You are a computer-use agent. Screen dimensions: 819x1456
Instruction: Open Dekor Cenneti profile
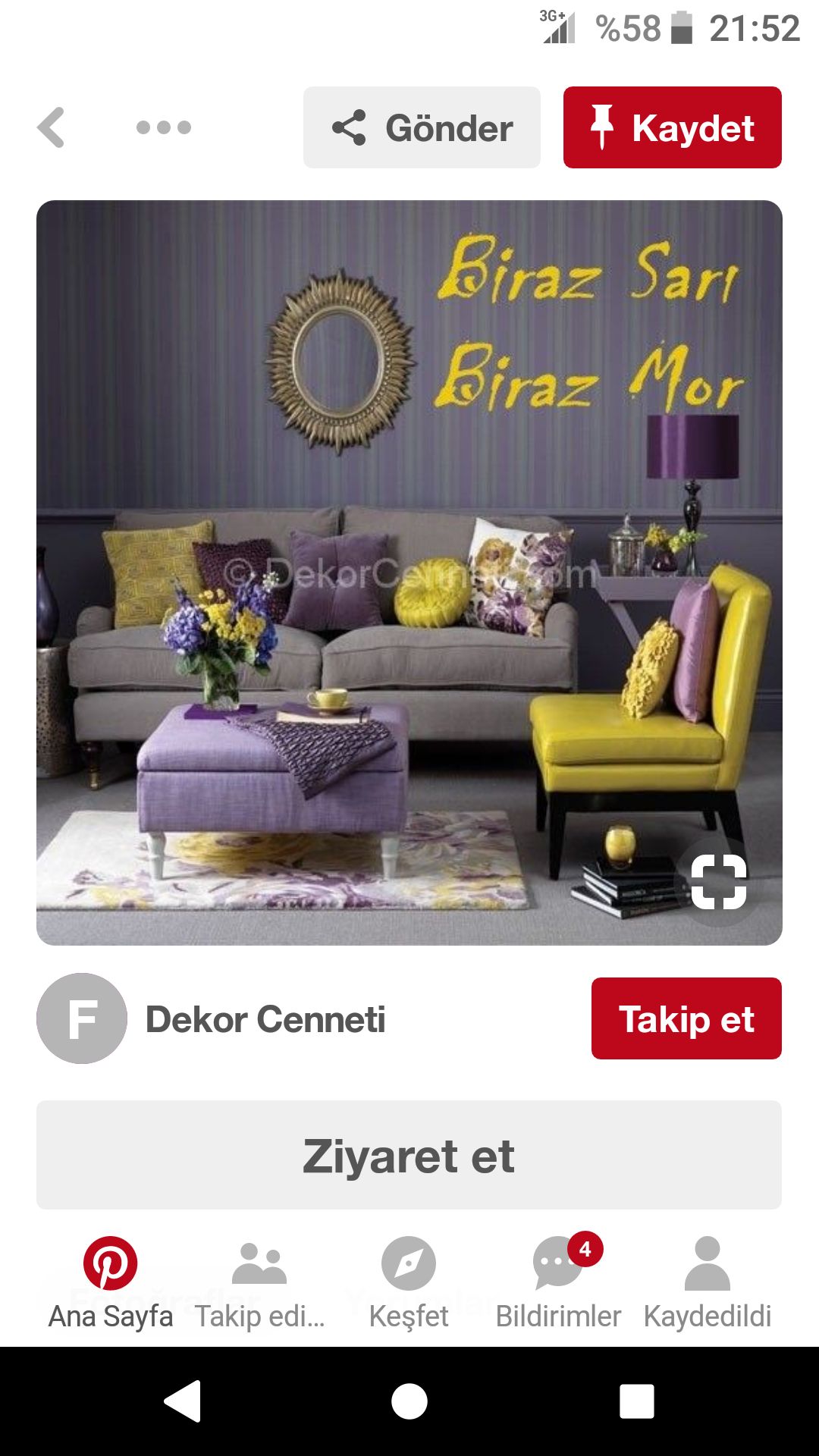(265, 1019)
